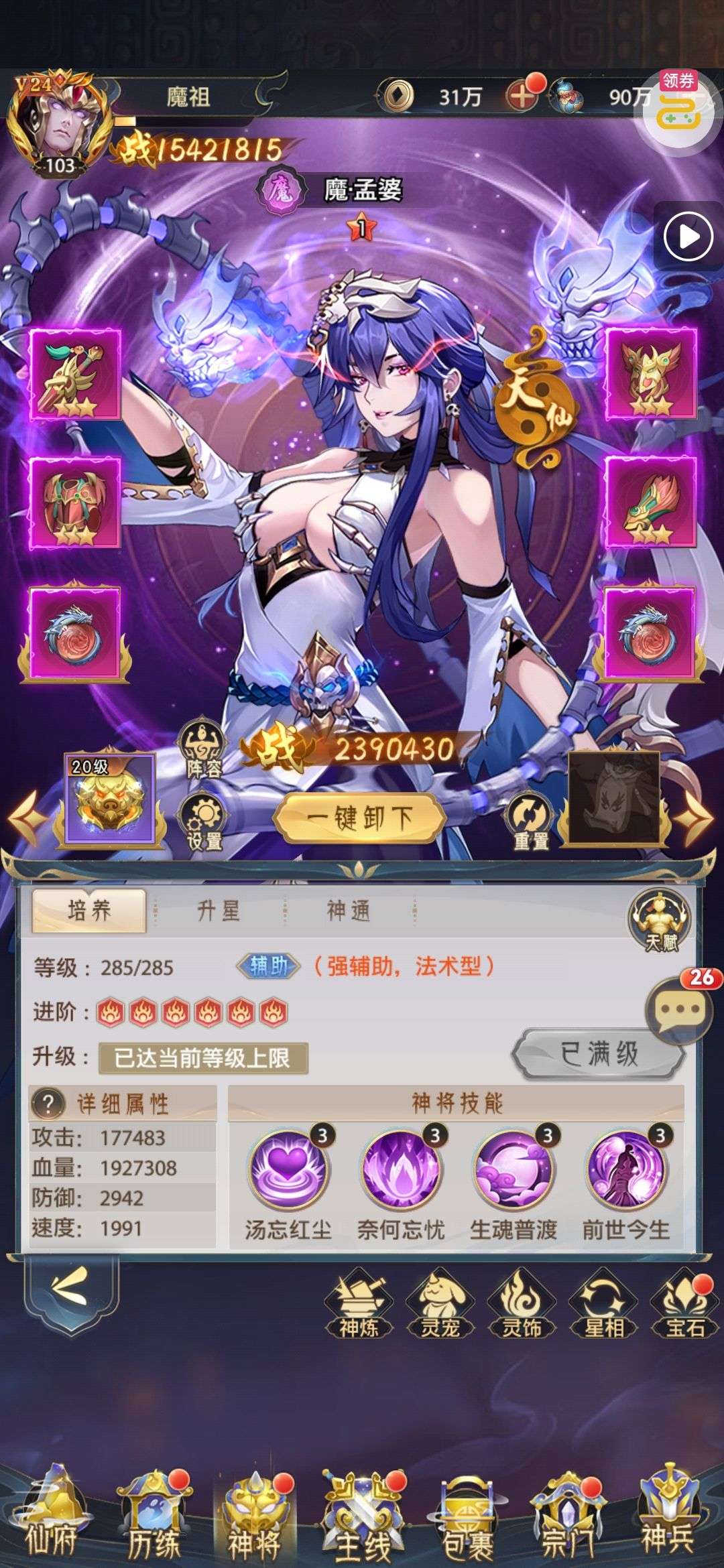Go back with the arrow button

coord(70,1288)
